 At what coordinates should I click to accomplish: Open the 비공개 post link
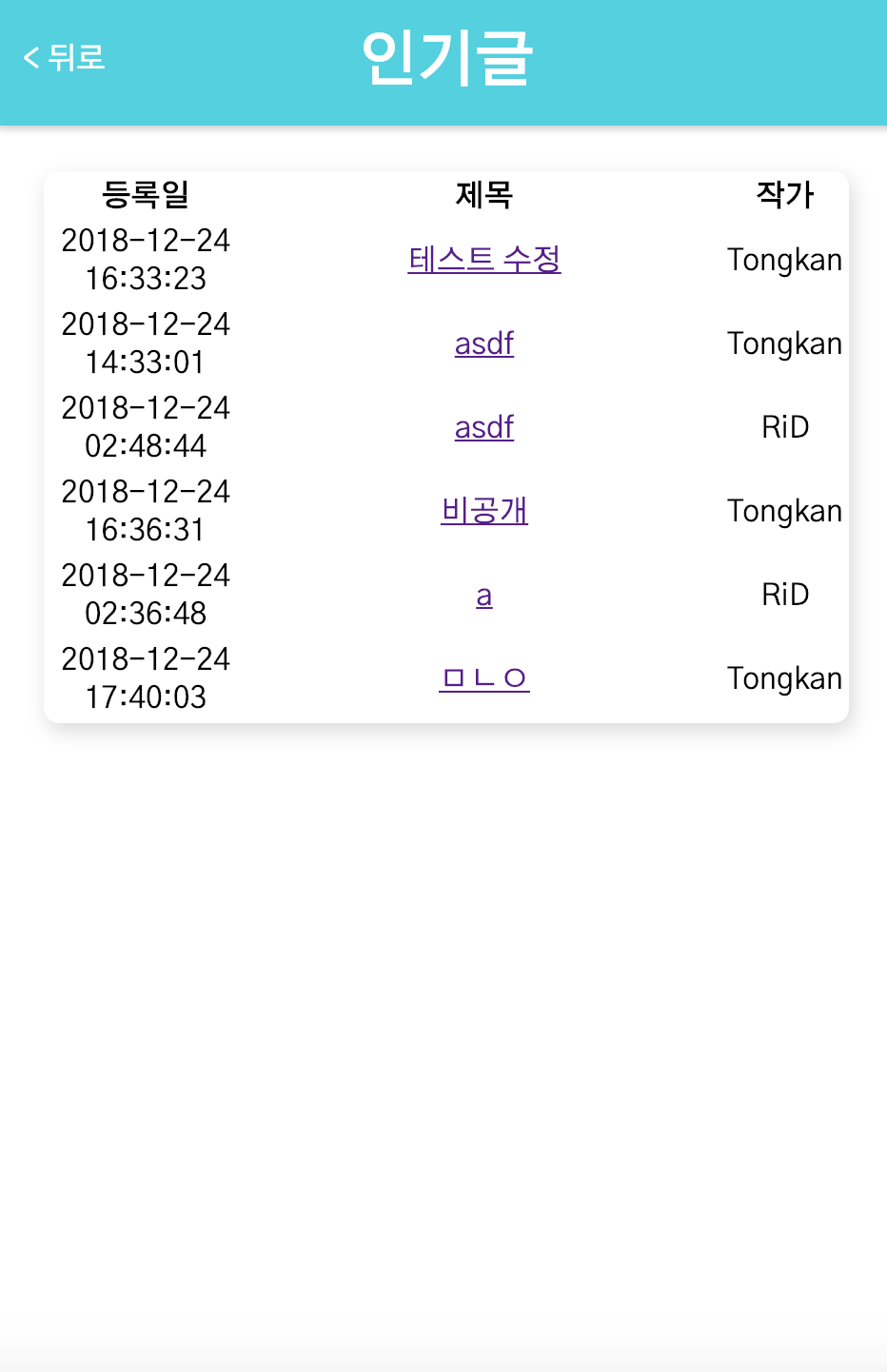pyautogui.click(x=484, y=511)
